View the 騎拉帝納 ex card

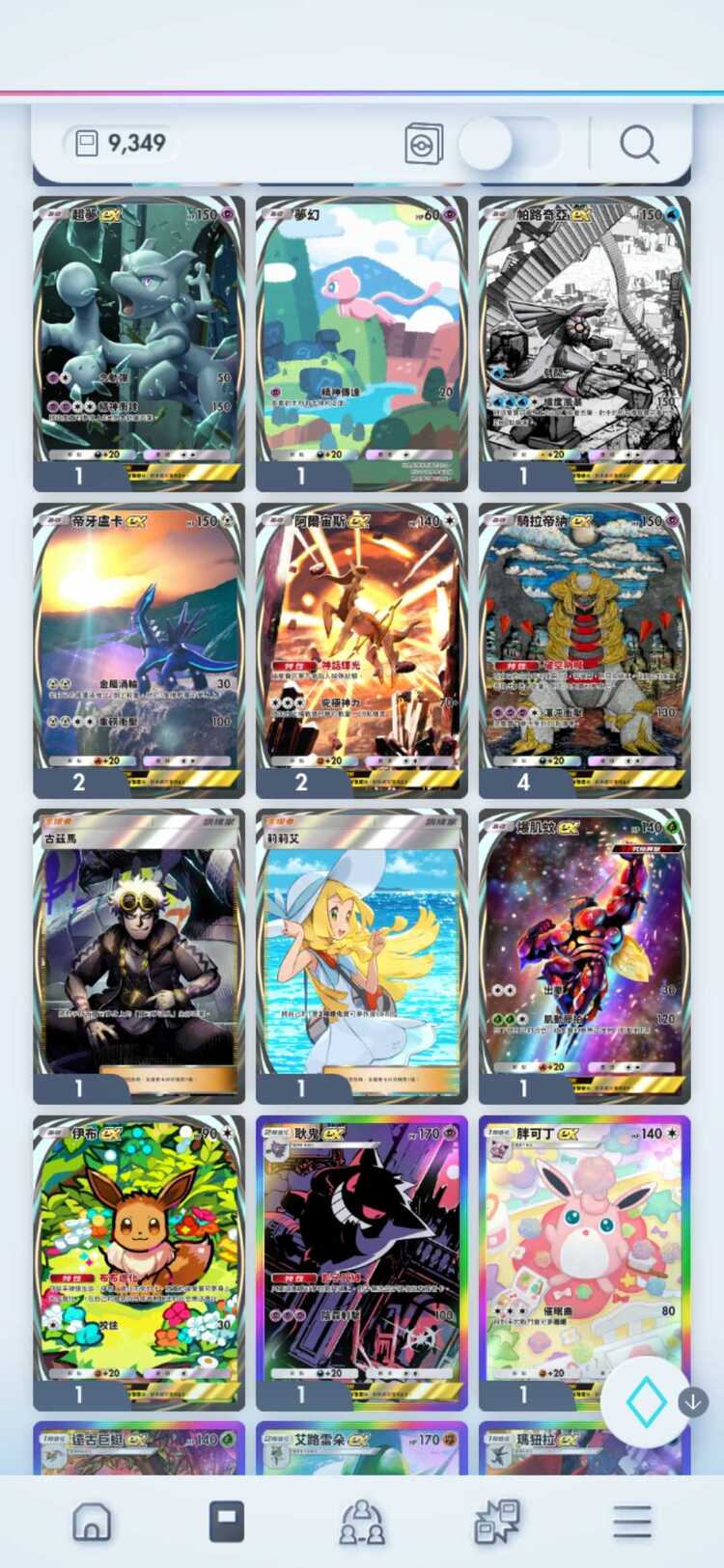(x=584, y=639)
